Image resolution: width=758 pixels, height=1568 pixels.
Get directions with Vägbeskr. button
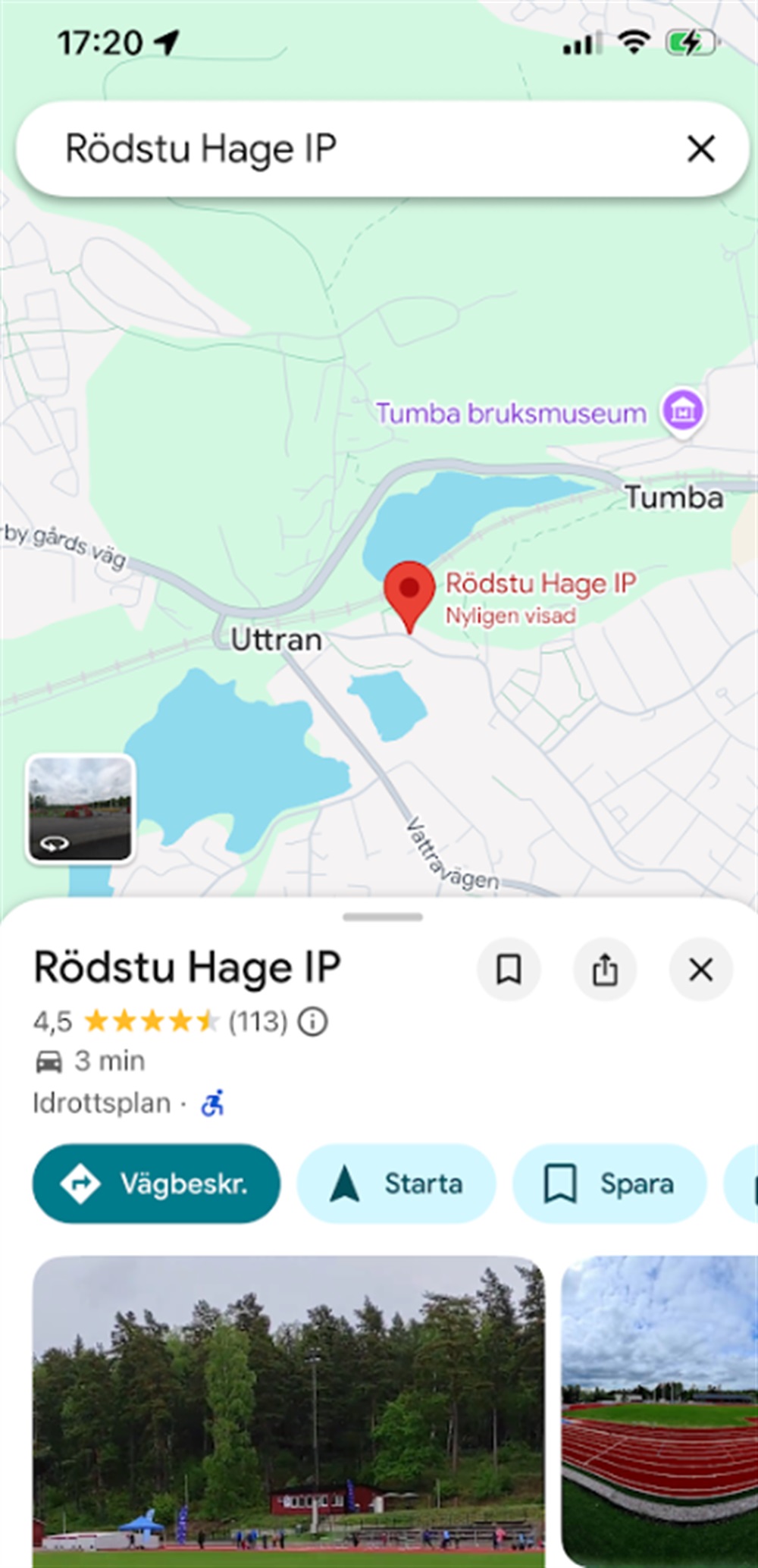156,1184
